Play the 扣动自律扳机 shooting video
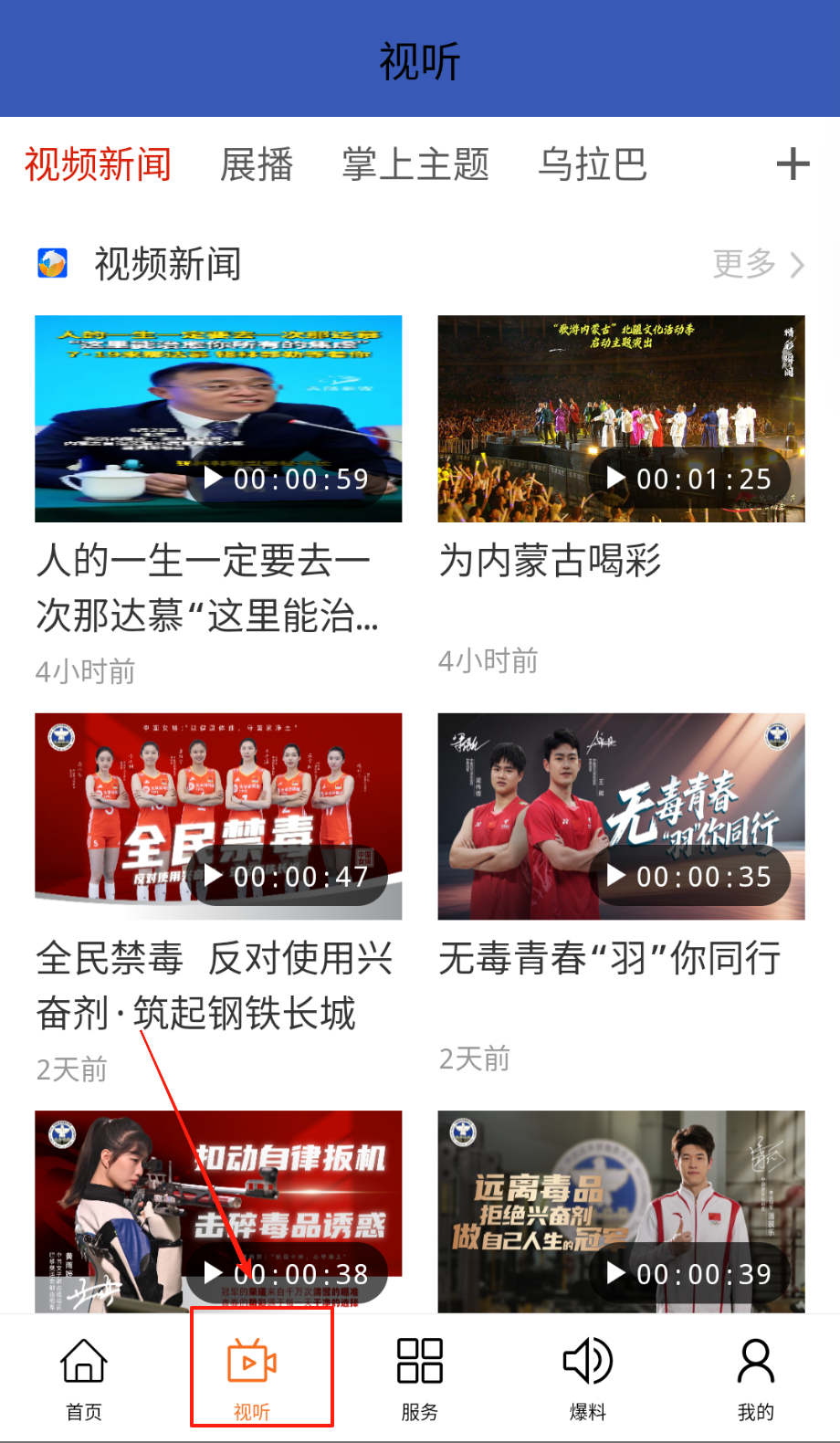Viewport: 840px width, 1443px height. [x=218, y=1211]
